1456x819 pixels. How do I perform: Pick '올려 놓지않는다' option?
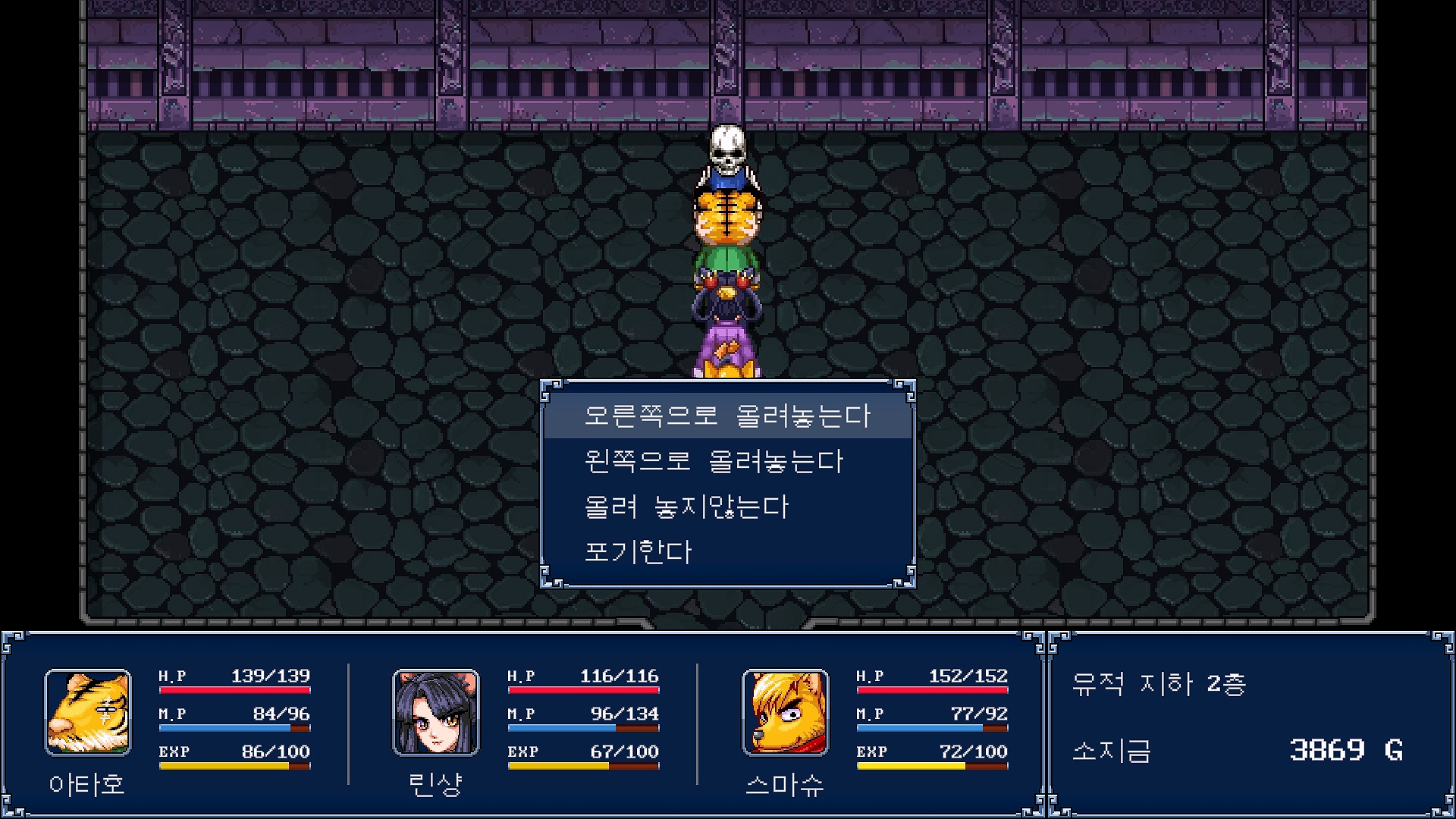[686, 507]
